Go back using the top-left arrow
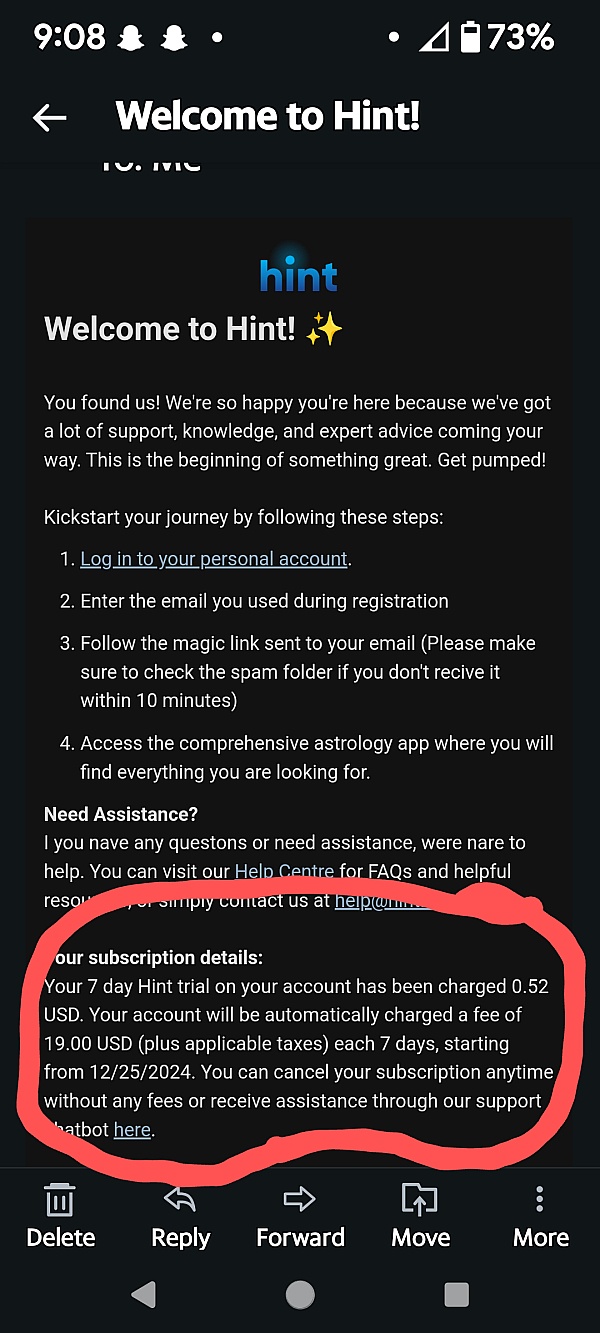 click(49, 117)
